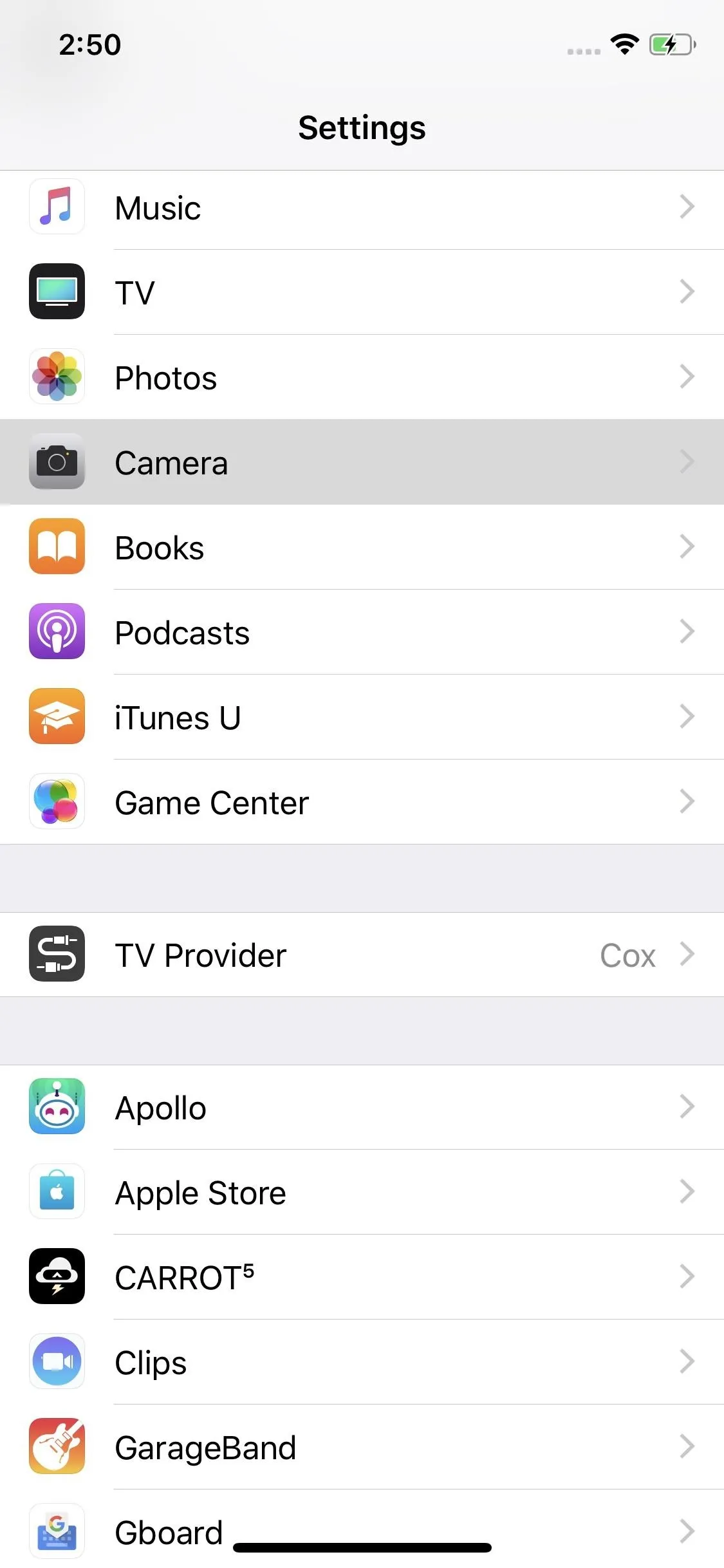Open iTunes U settings
Screen dimensions: 724x1568
(362, 718)
